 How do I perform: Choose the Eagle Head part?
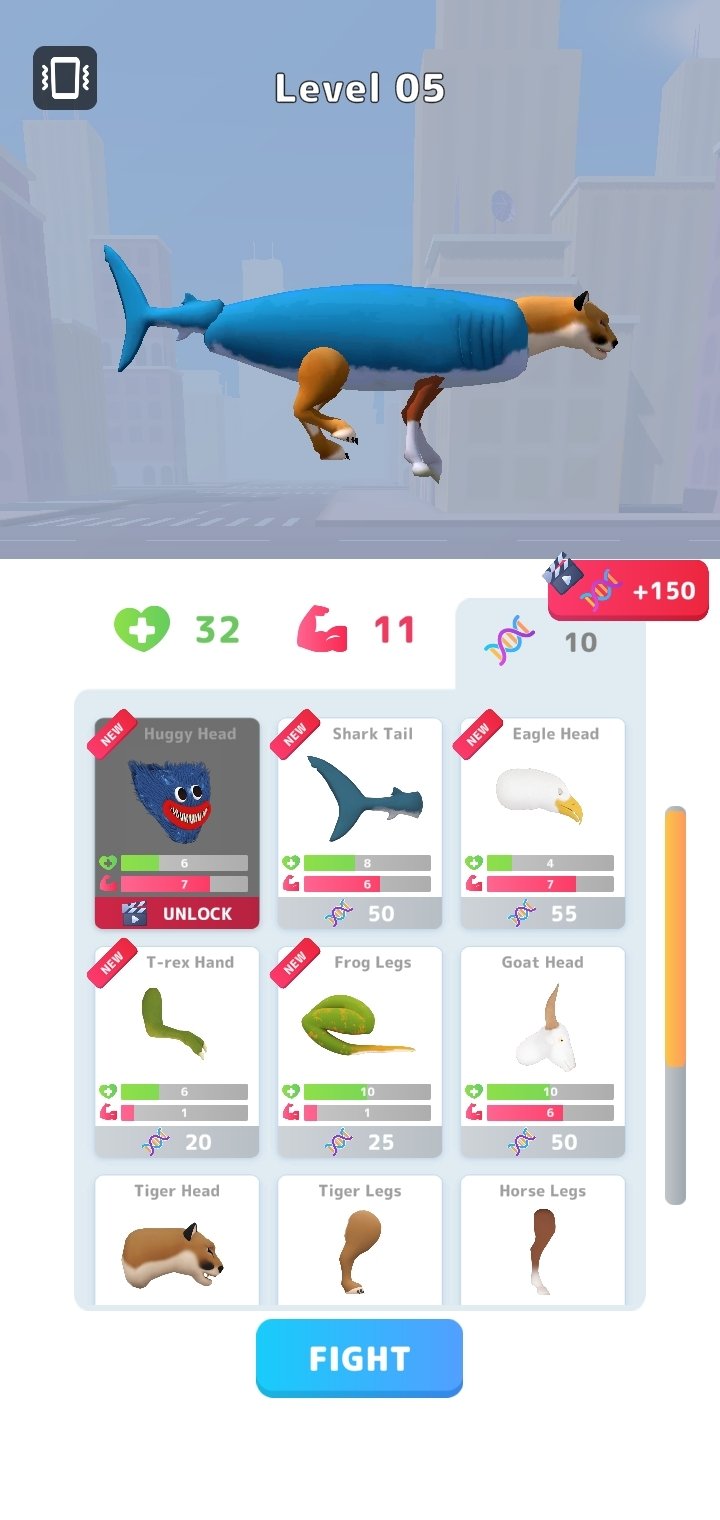coord(543,823)
